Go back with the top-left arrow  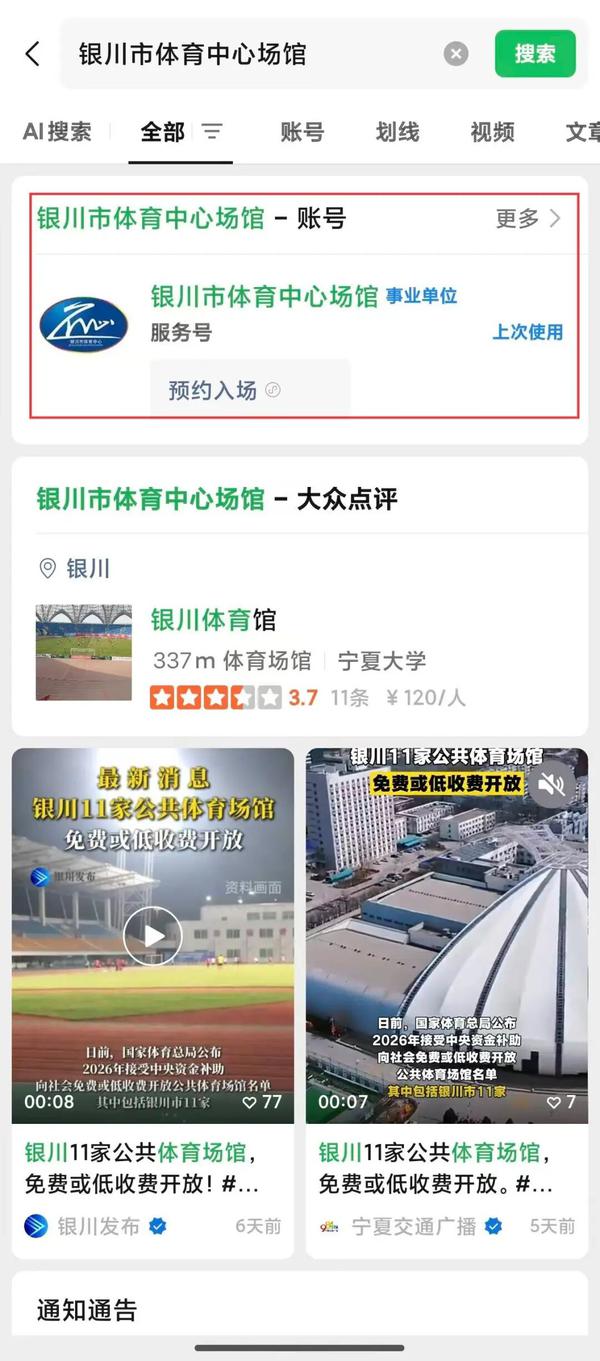pos(33,54)
